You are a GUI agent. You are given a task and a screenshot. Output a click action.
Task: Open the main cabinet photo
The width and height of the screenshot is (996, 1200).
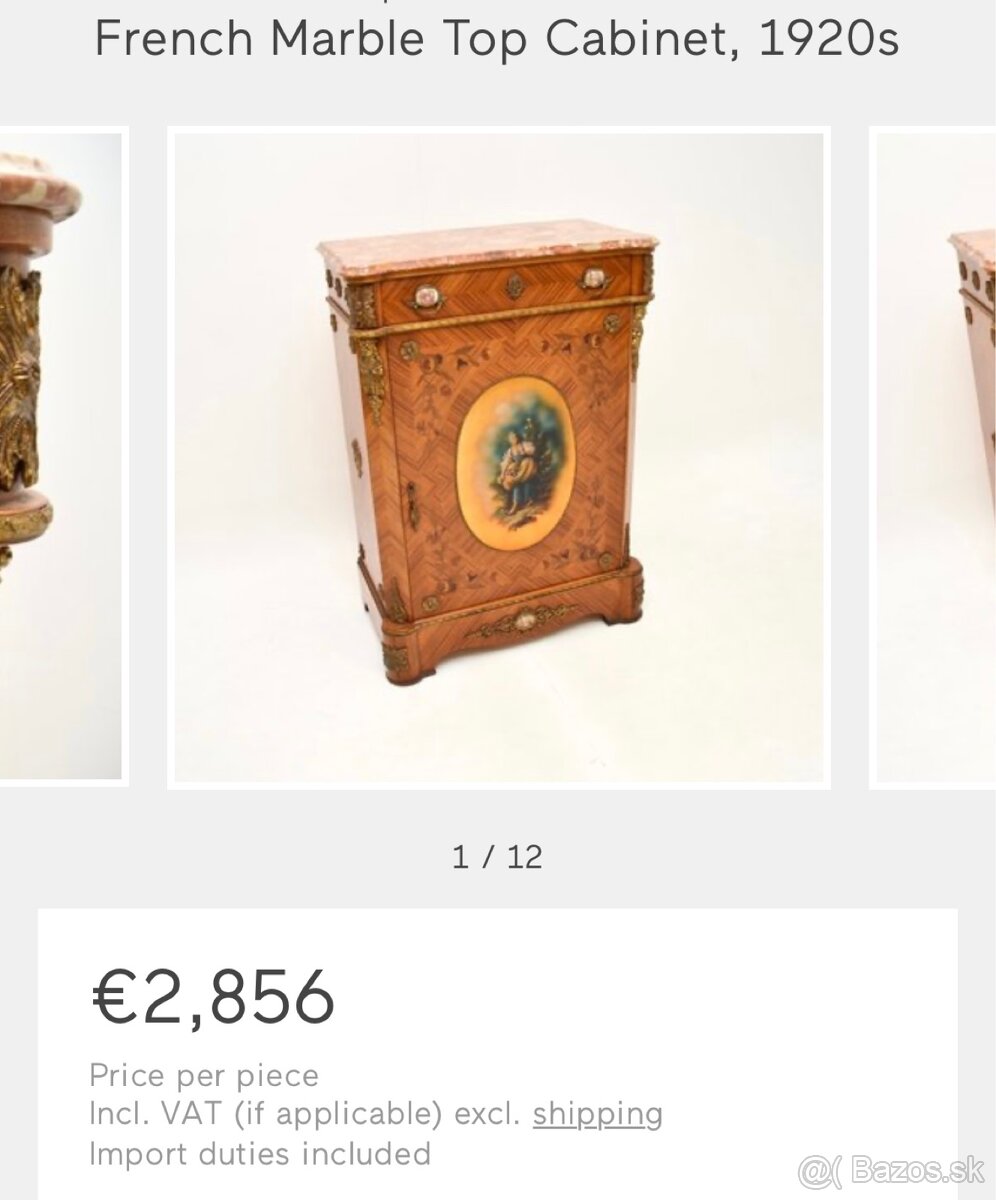(x=498, y=457)
